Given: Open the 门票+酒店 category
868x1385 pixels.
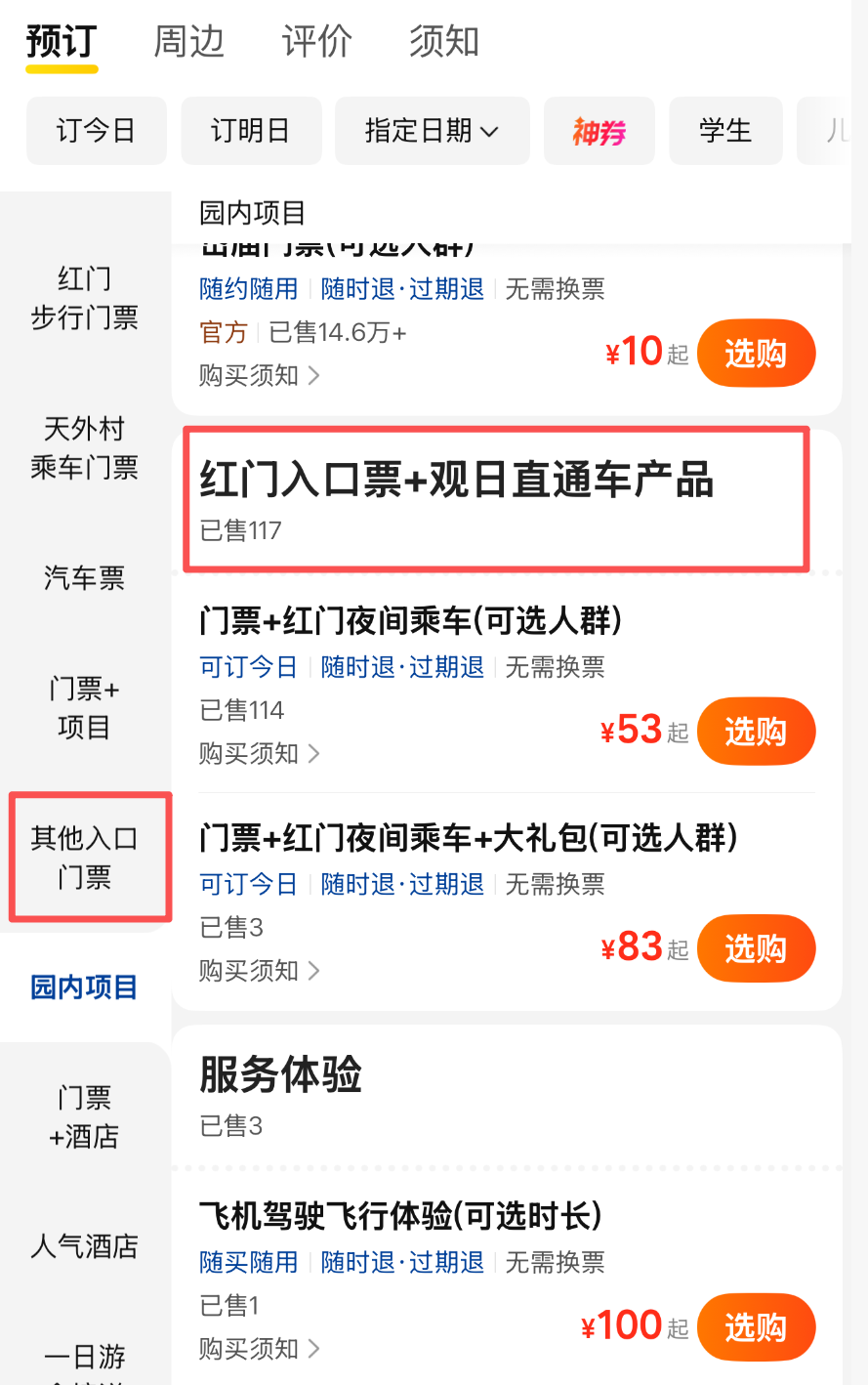Looking at the screenshot, I should (x=85, y=1116).
